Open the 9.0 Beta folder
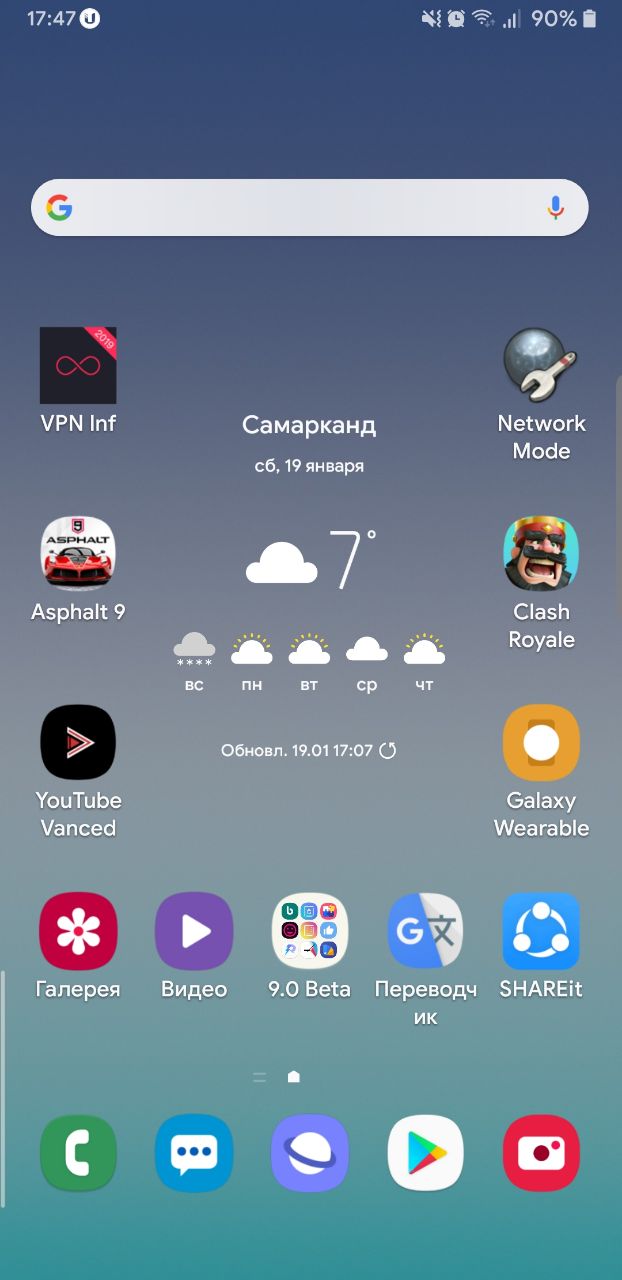 (x=310, y=931)
